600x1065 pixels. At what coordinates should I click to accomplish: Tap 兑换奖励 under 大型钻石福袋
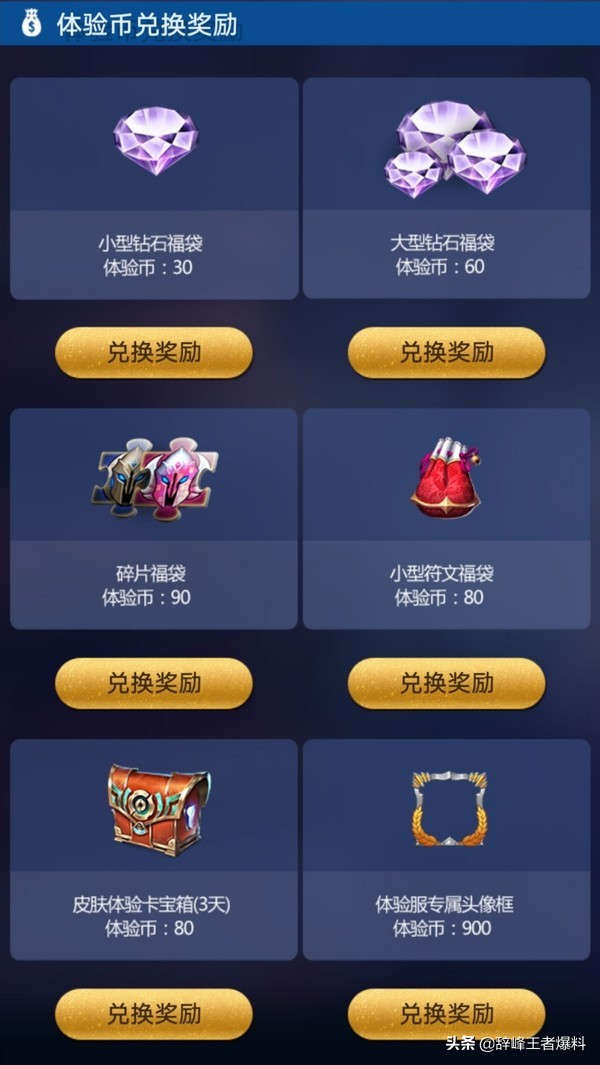point(446,352)
